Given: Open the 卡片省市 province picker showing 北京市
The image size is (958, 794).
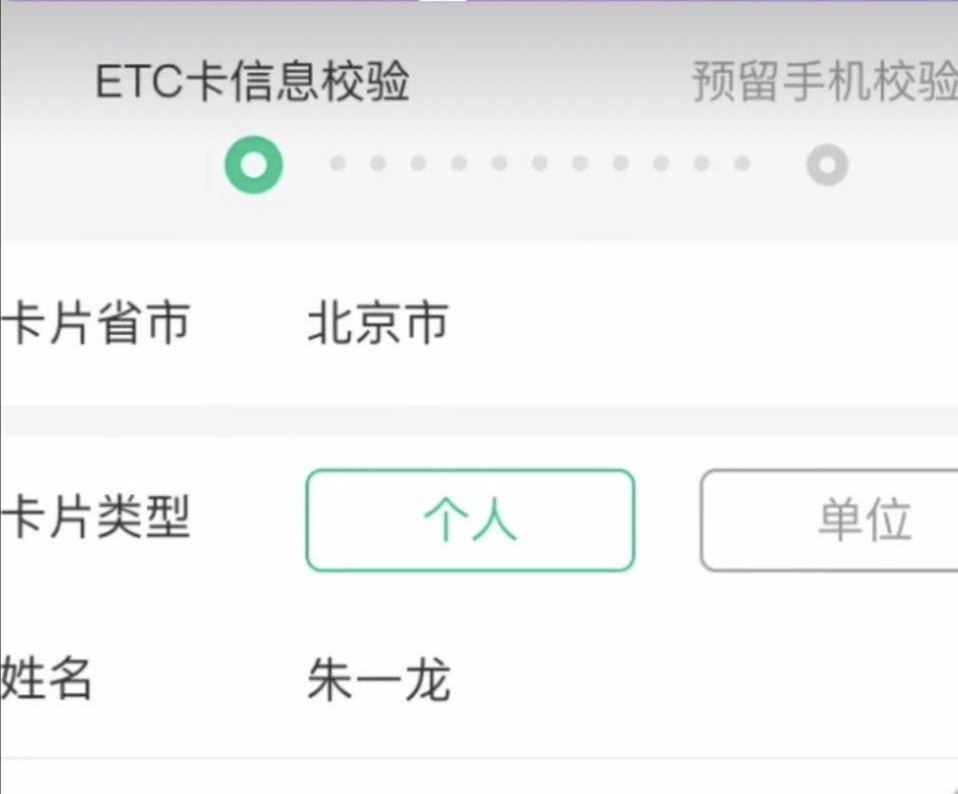Looking at the screenshot, I should click(479, 323).
